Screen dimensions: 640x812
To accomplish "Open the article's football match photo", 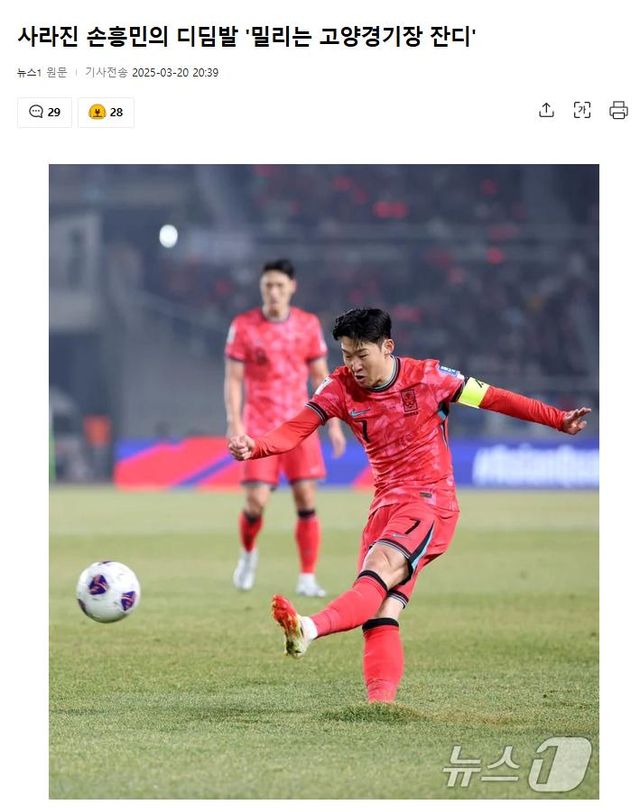I will click(x=324, y=480).
